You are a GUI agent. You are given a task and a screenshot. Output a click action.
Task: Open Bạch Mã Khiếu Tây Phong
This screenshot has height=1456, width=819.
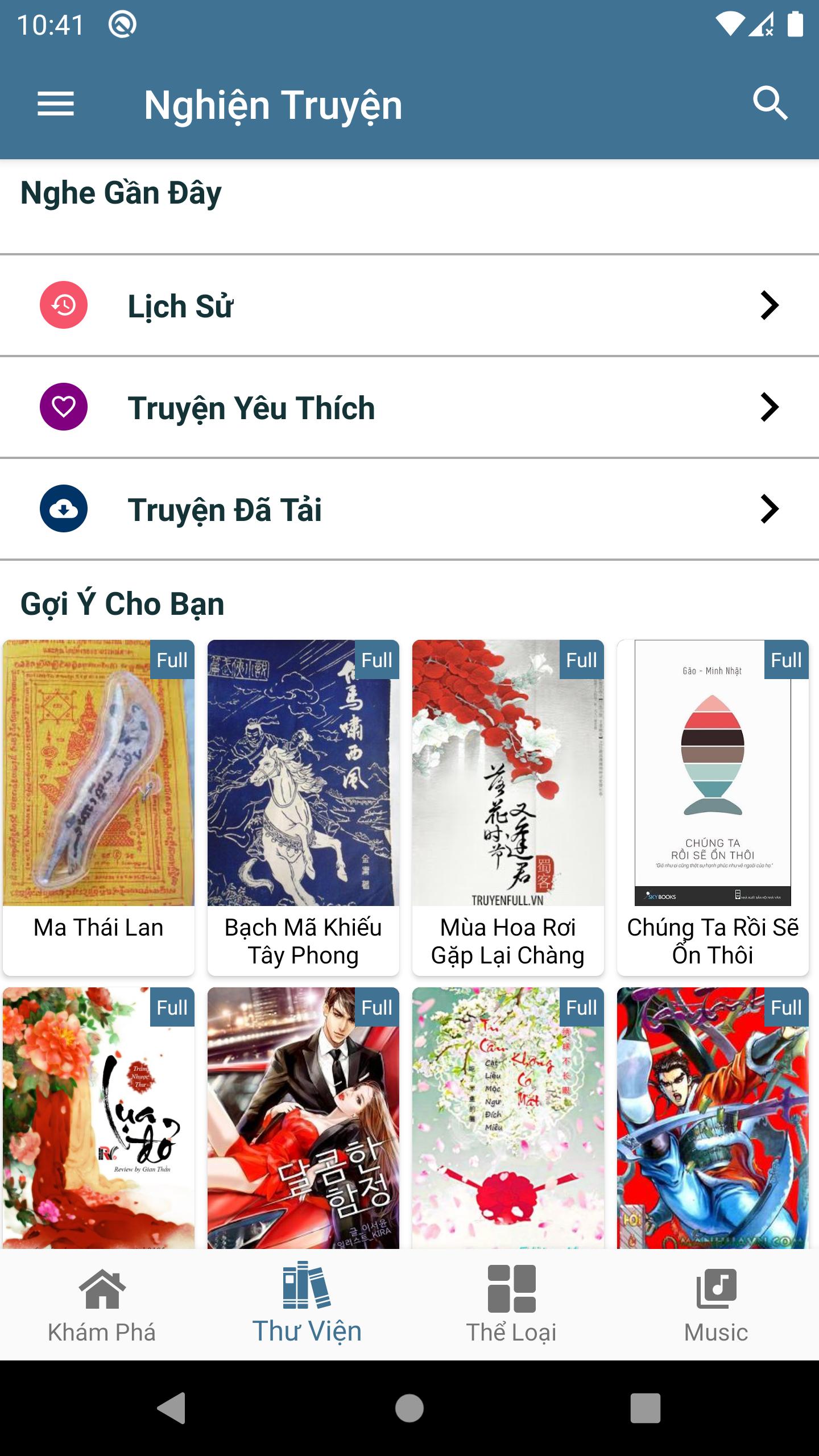click(x=303, y=806)
